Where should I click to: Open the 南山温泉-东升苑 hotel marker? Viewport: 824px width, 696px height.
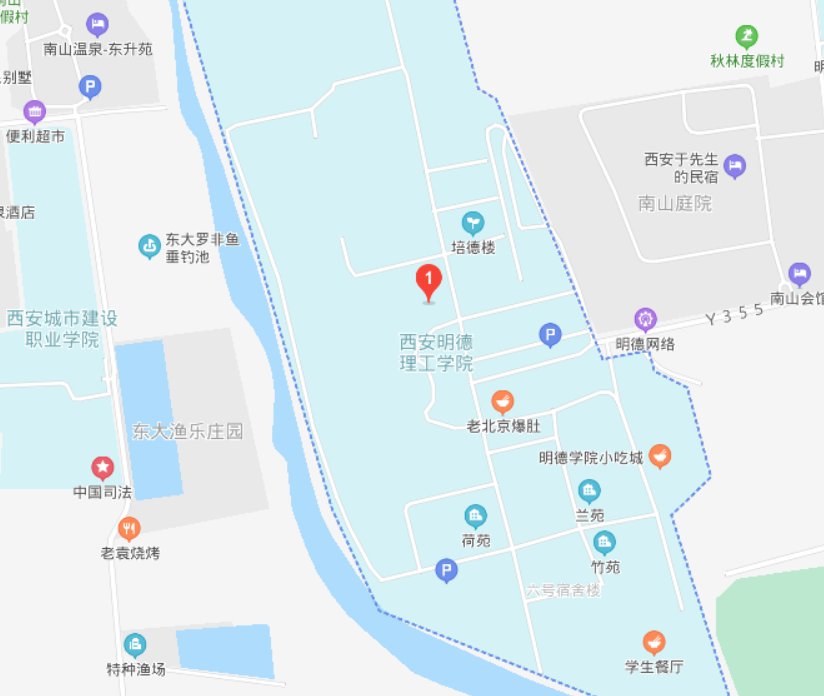click(x=97, y=23)
